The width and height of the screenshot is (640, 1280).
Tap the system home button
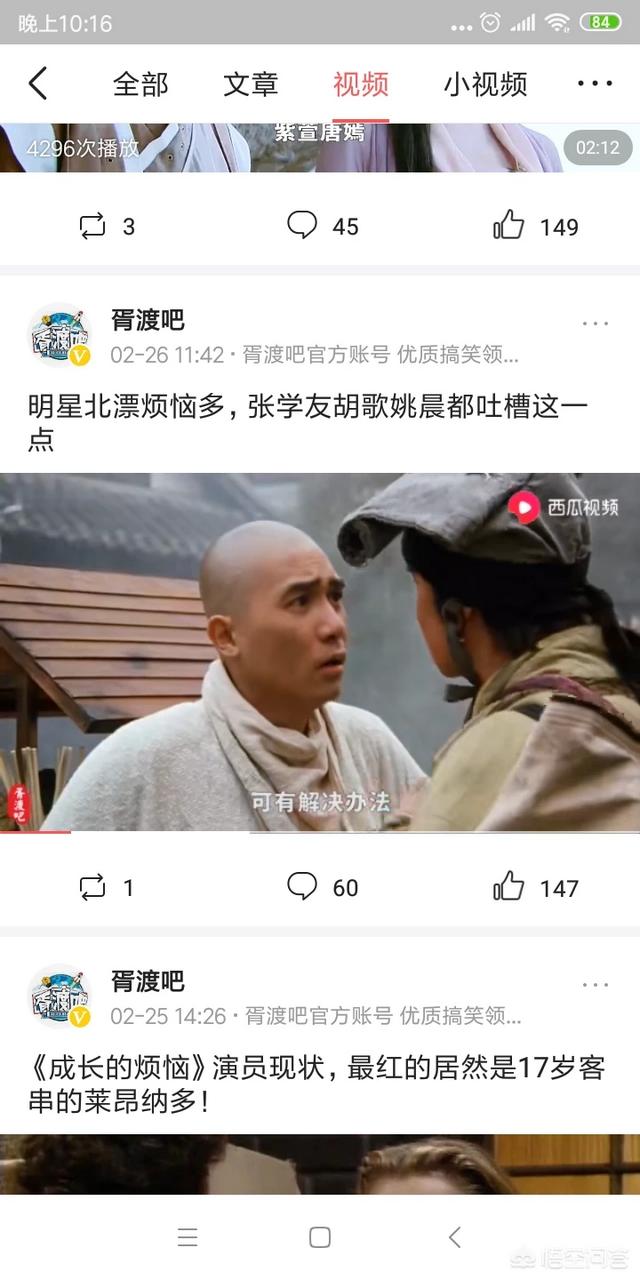pos(320,1238)
